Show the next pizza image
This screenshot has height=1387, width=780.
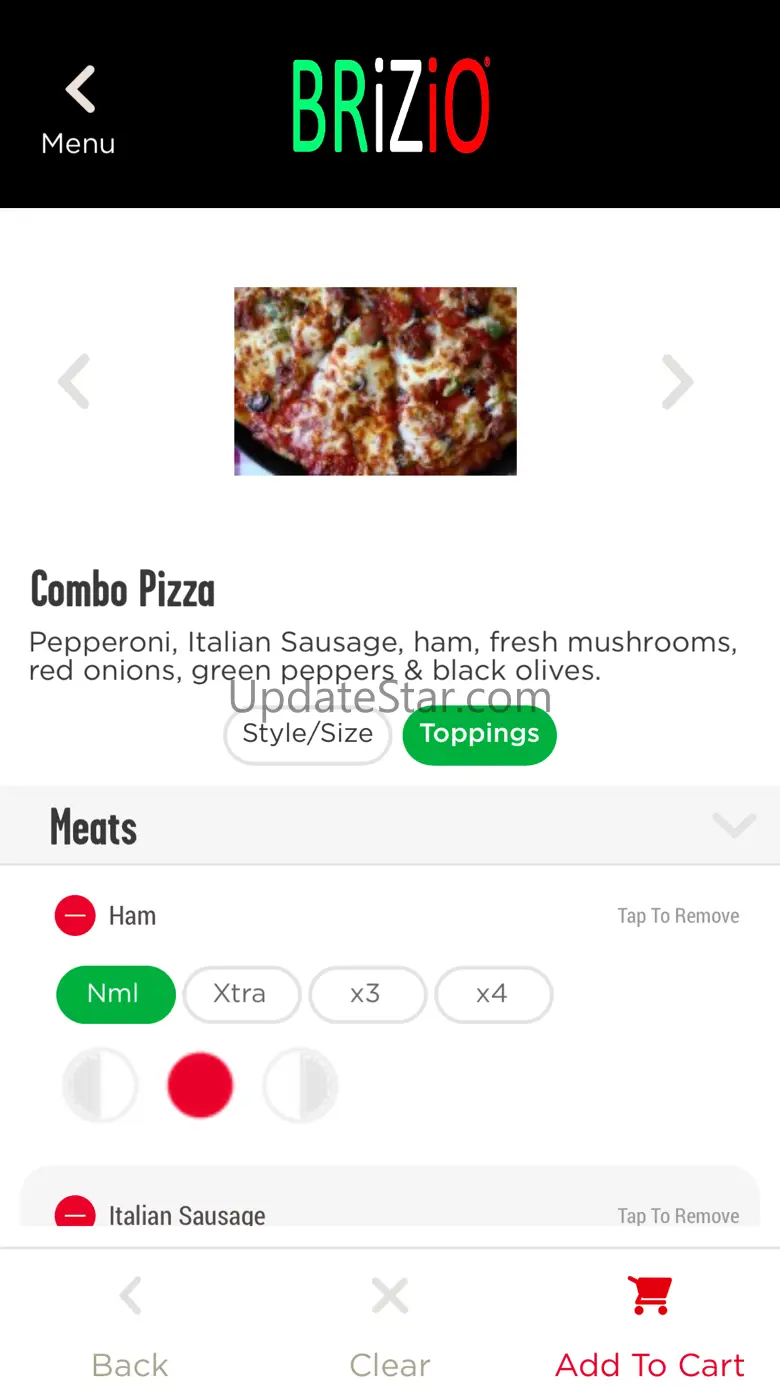677,381
